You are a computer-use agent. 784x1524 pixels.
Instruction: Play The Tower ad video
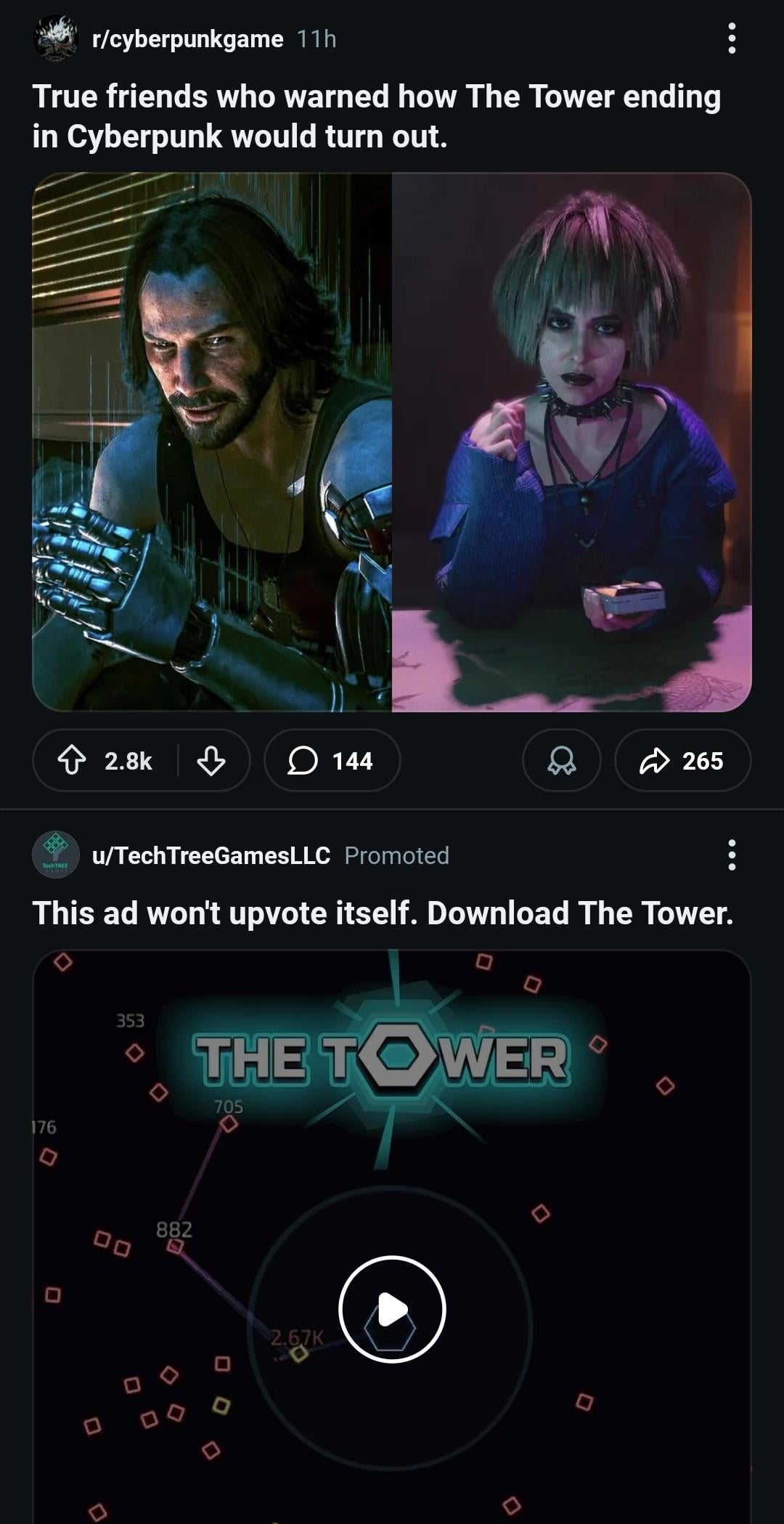point(392,1309)
